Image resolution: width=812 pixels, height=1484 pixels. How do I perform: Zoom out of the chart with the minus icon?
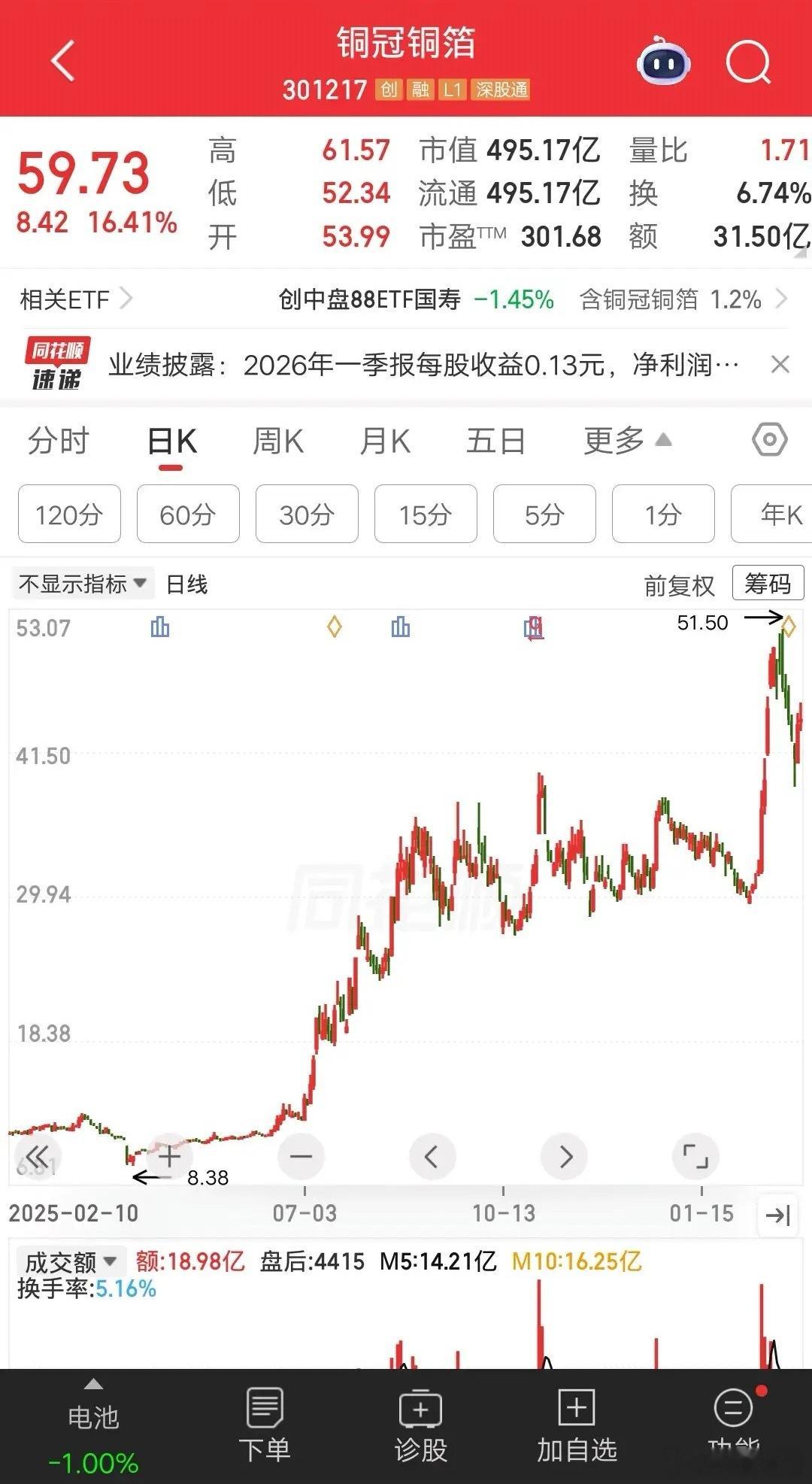301,1157
